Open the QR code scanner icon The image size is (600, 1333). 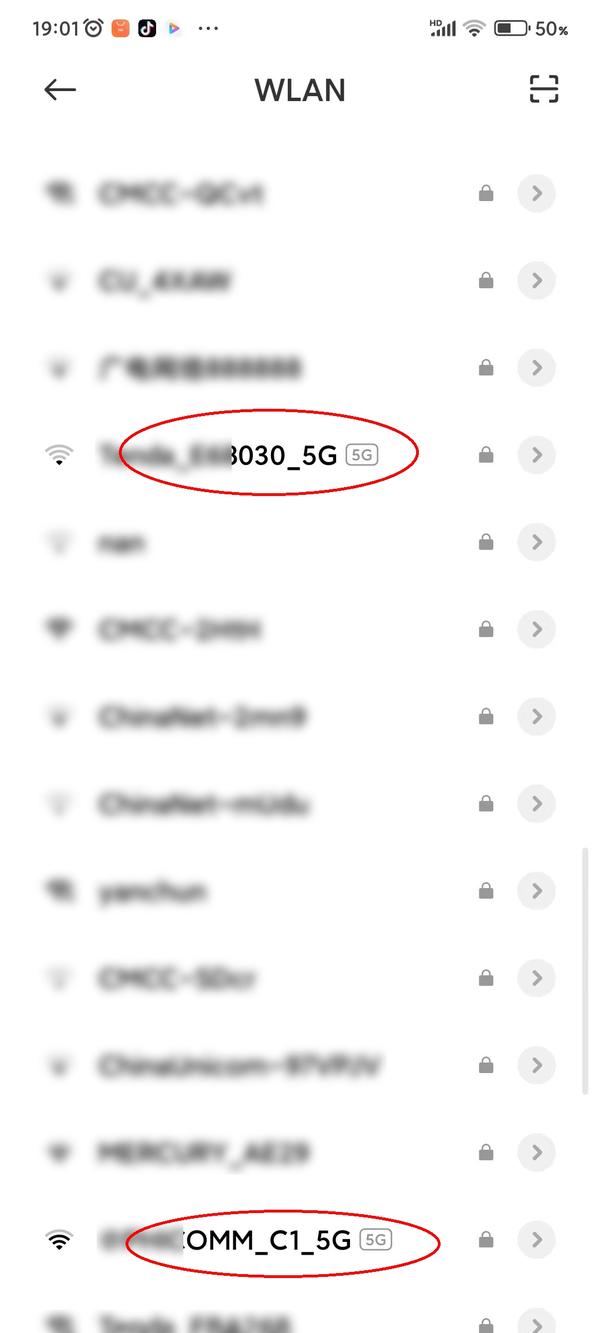543,90
